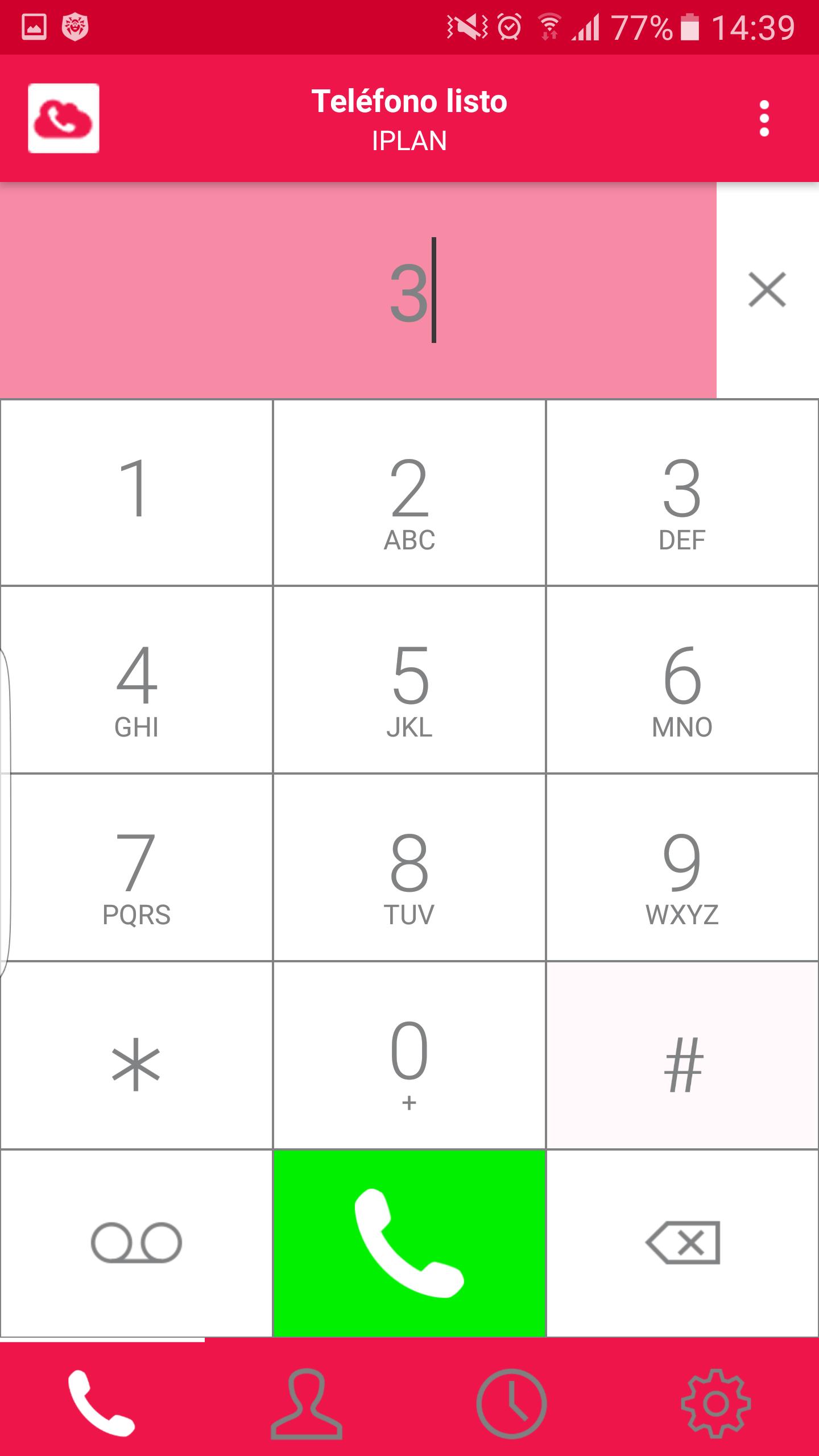Image resolution: width=819 pixels, height=1456 pixels.
Task: Tap the IPLAN cloud app logo
Action: point(64,119)
